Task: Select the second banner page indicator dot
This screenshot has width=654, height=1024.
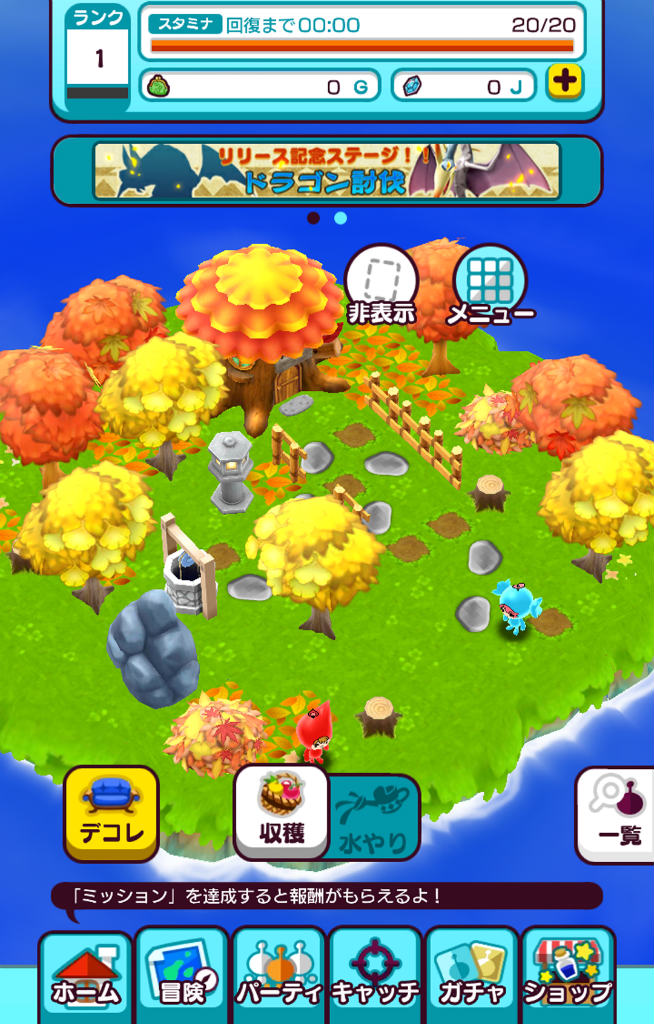Action: coord(340,218)
